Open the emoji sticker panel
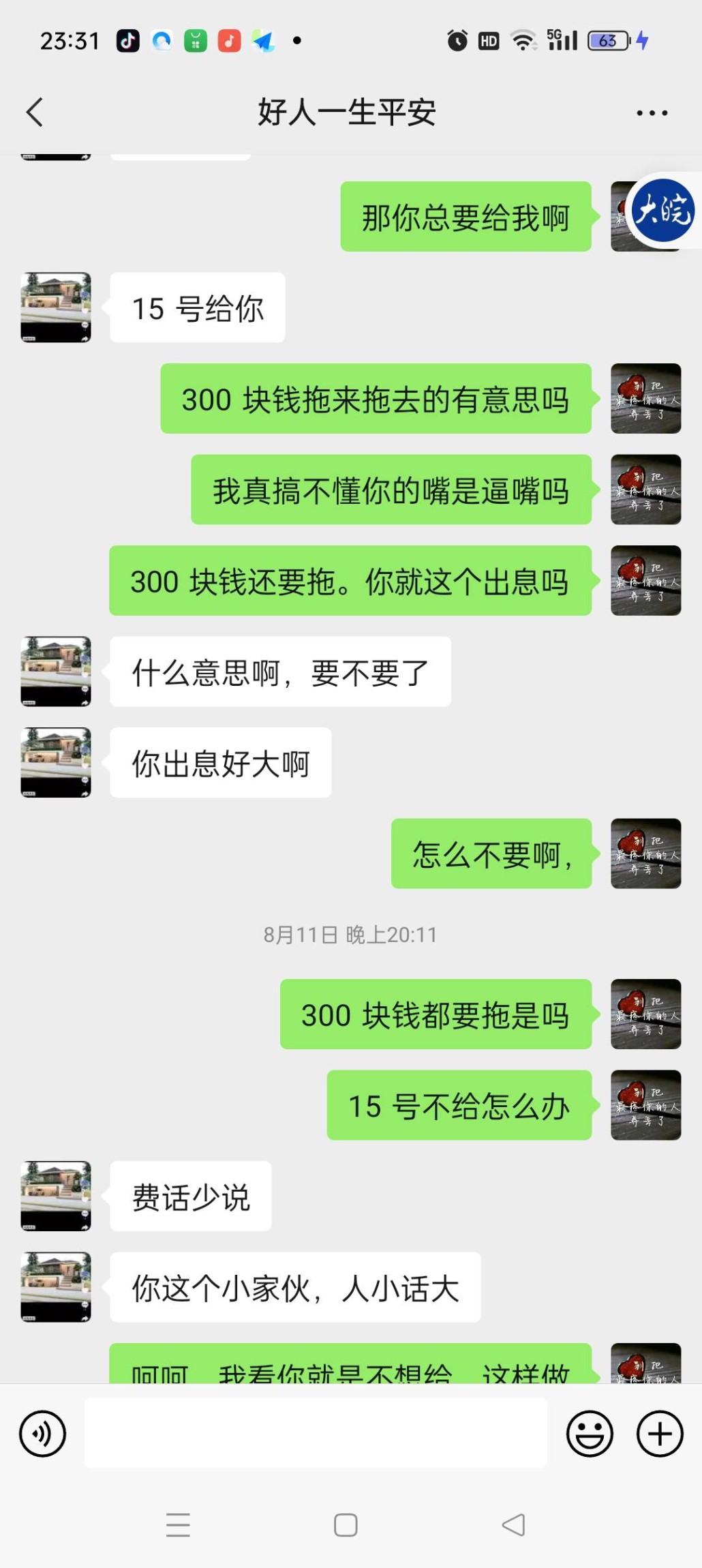Image resolution: width=702 pixels, height=1568 pixels. click(x=590, y=1433)
